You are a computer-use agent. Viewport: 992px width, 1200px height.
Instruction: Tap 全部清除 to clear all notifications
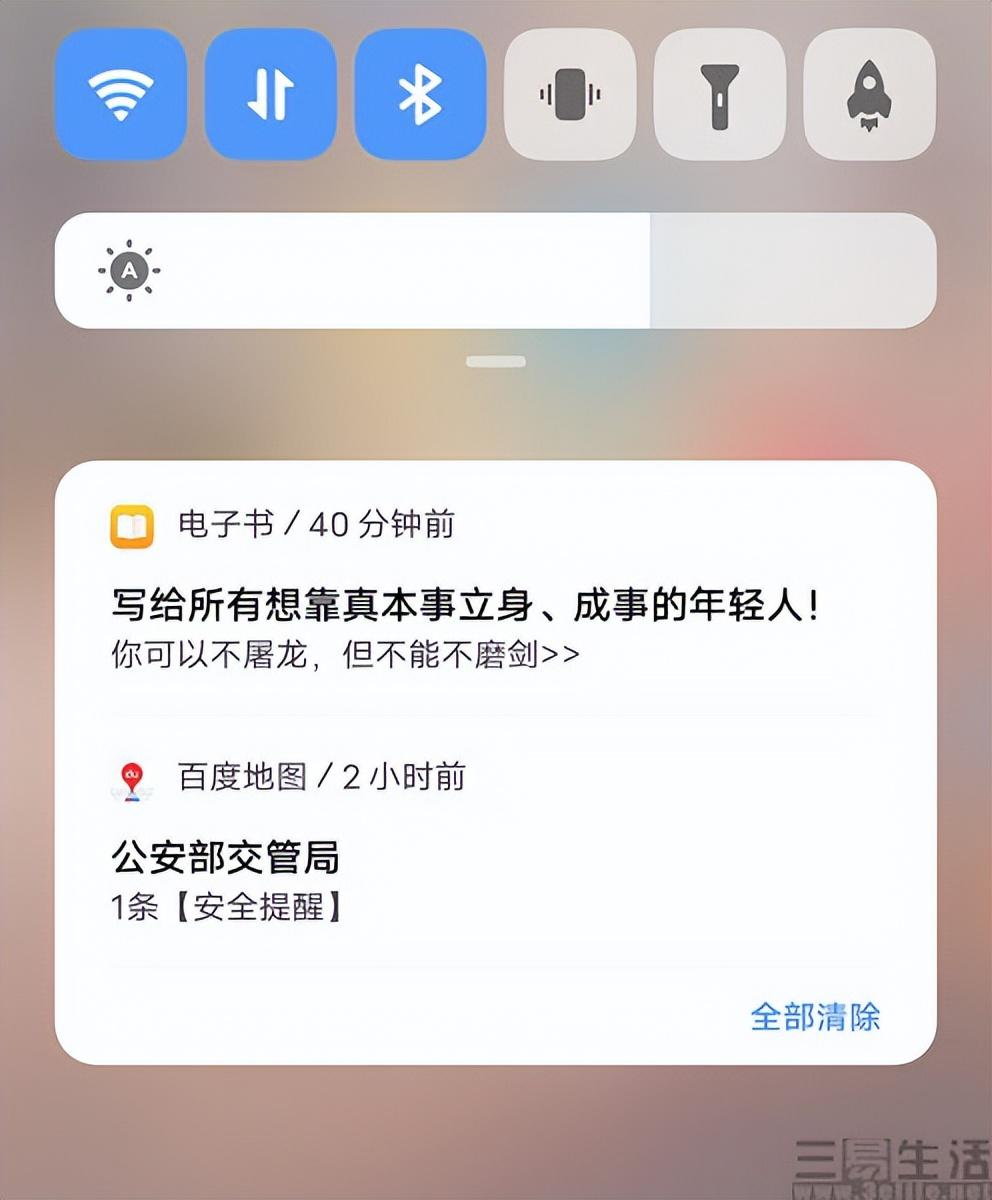click(x=815, y=1016)
